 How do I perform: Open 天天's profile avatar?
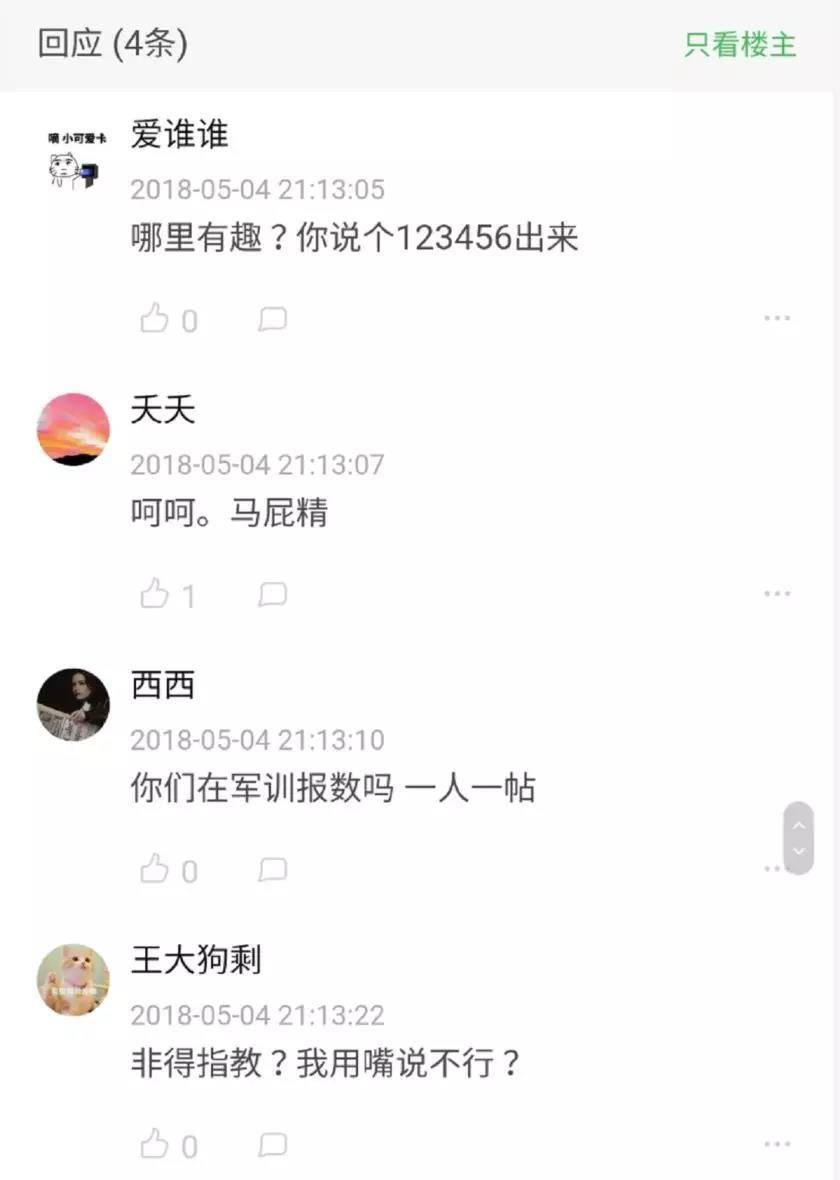[73, 429]
